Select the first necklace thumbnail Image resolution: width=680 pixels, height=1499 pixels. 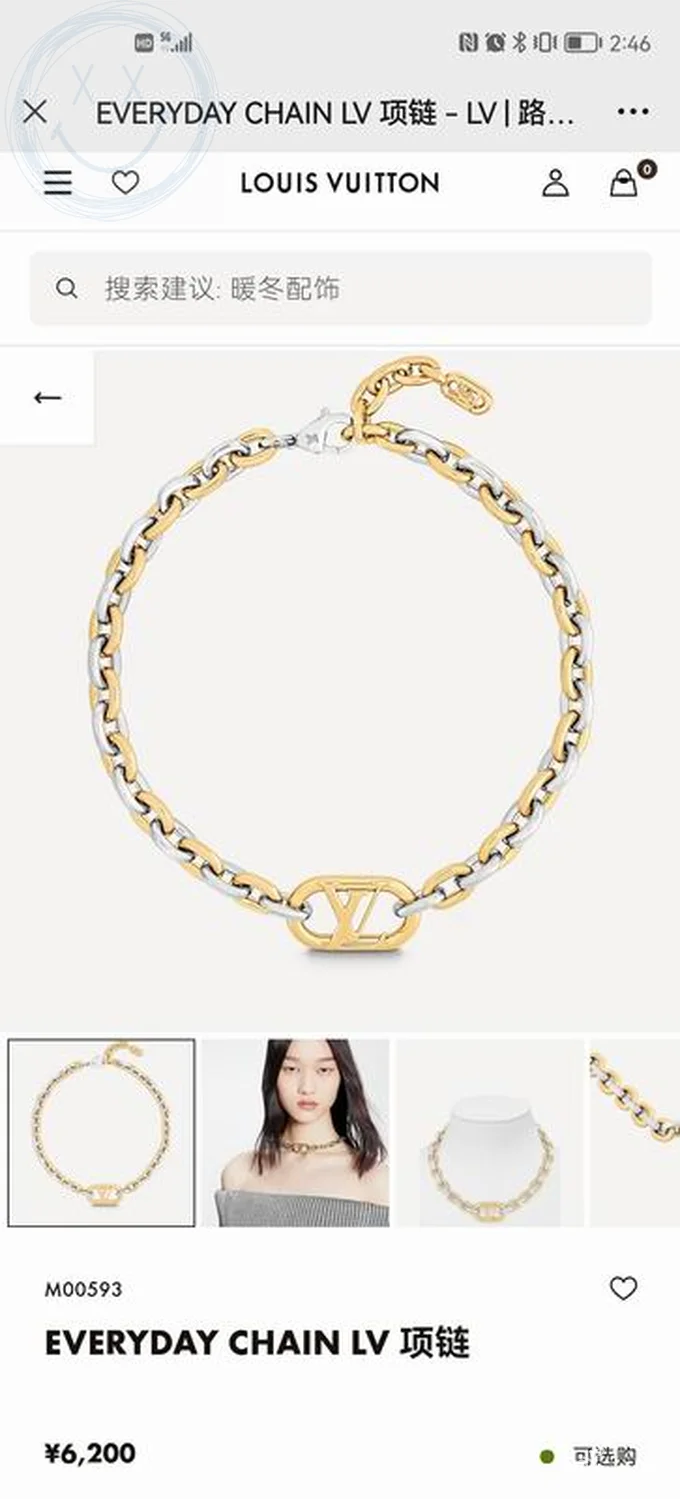101,1132
